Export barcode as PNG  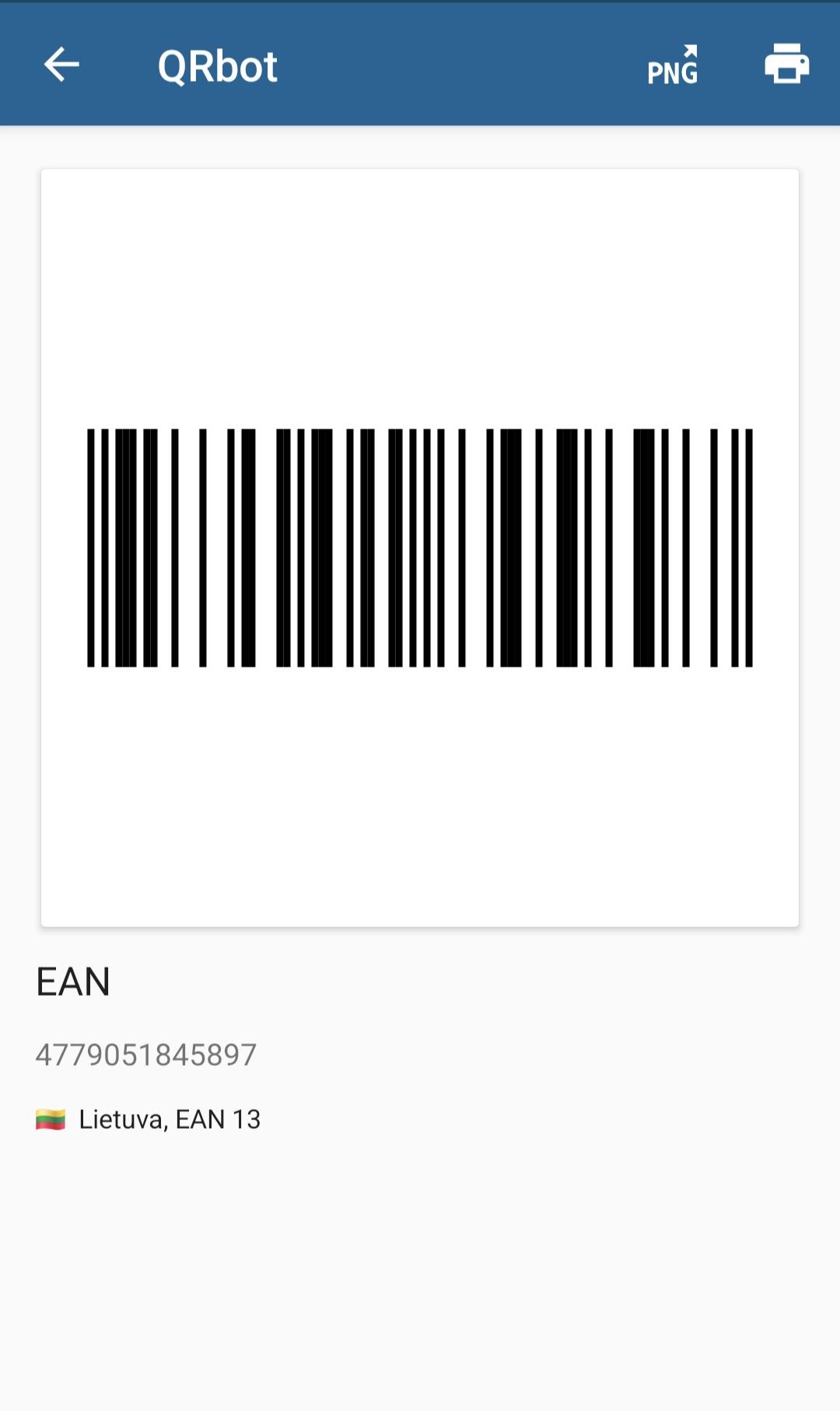pos(674,65)
